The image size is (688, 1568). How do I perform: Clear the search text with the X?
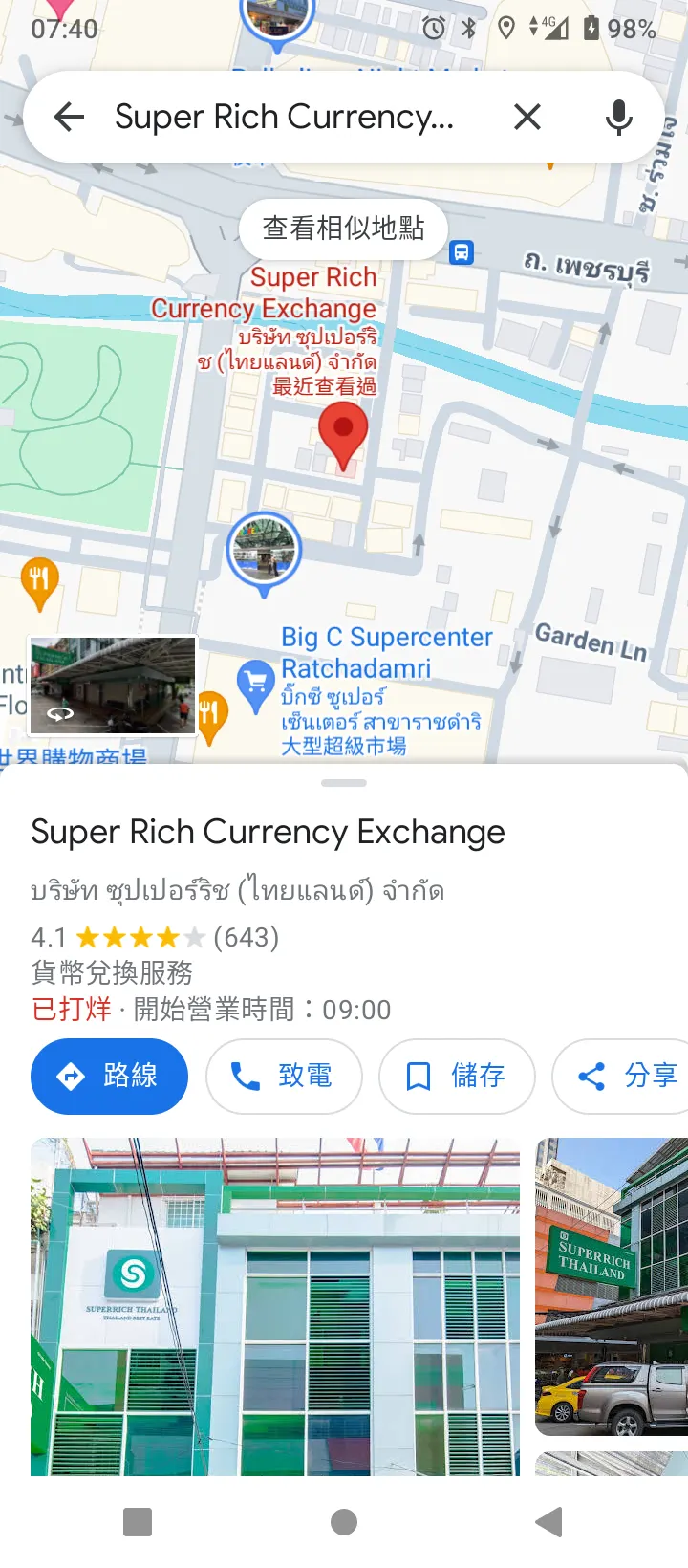click(527, 117)
